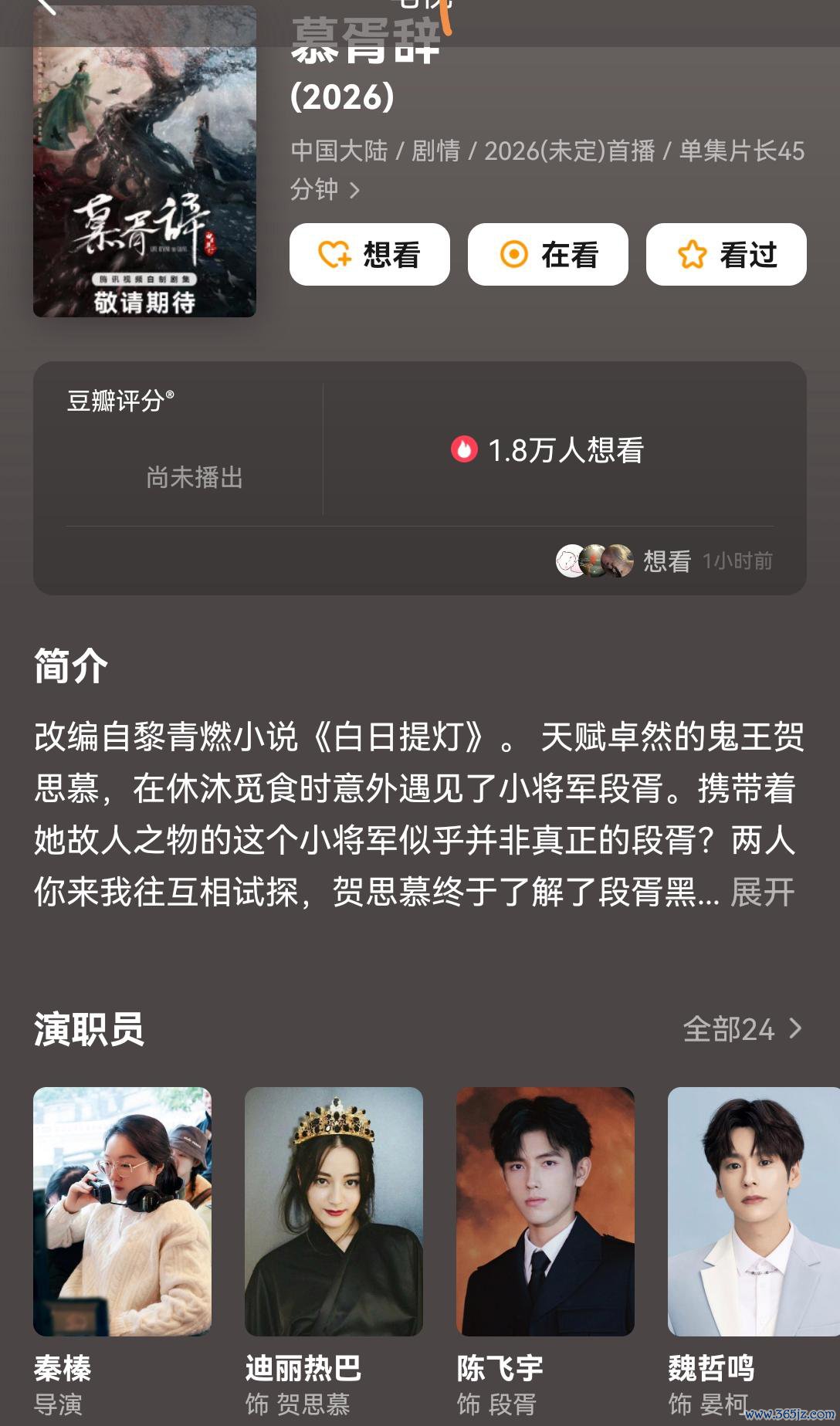This screenshot has height=1426, width=840.
Task: Mark the drama as 想看
Action: coord(369,255)
